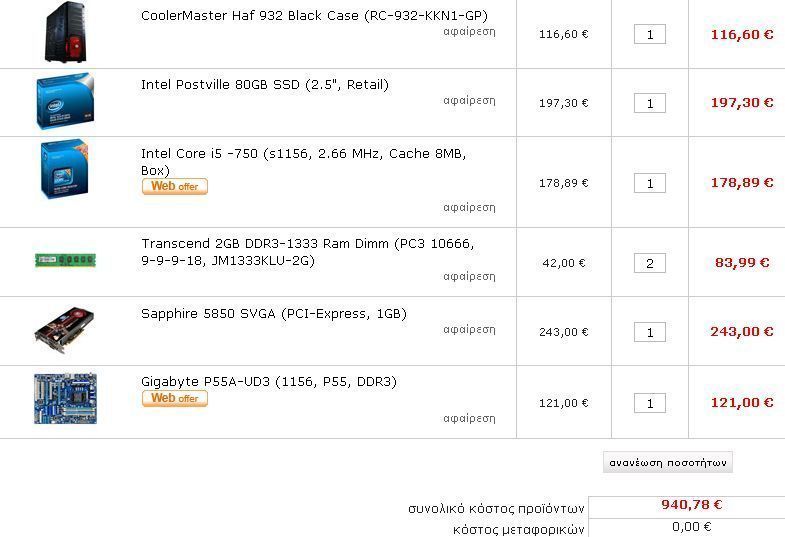Open the Gigabyte P55A-UD3 product image
The width and height of the screenshot is (785, 537).
click(65, 399)
